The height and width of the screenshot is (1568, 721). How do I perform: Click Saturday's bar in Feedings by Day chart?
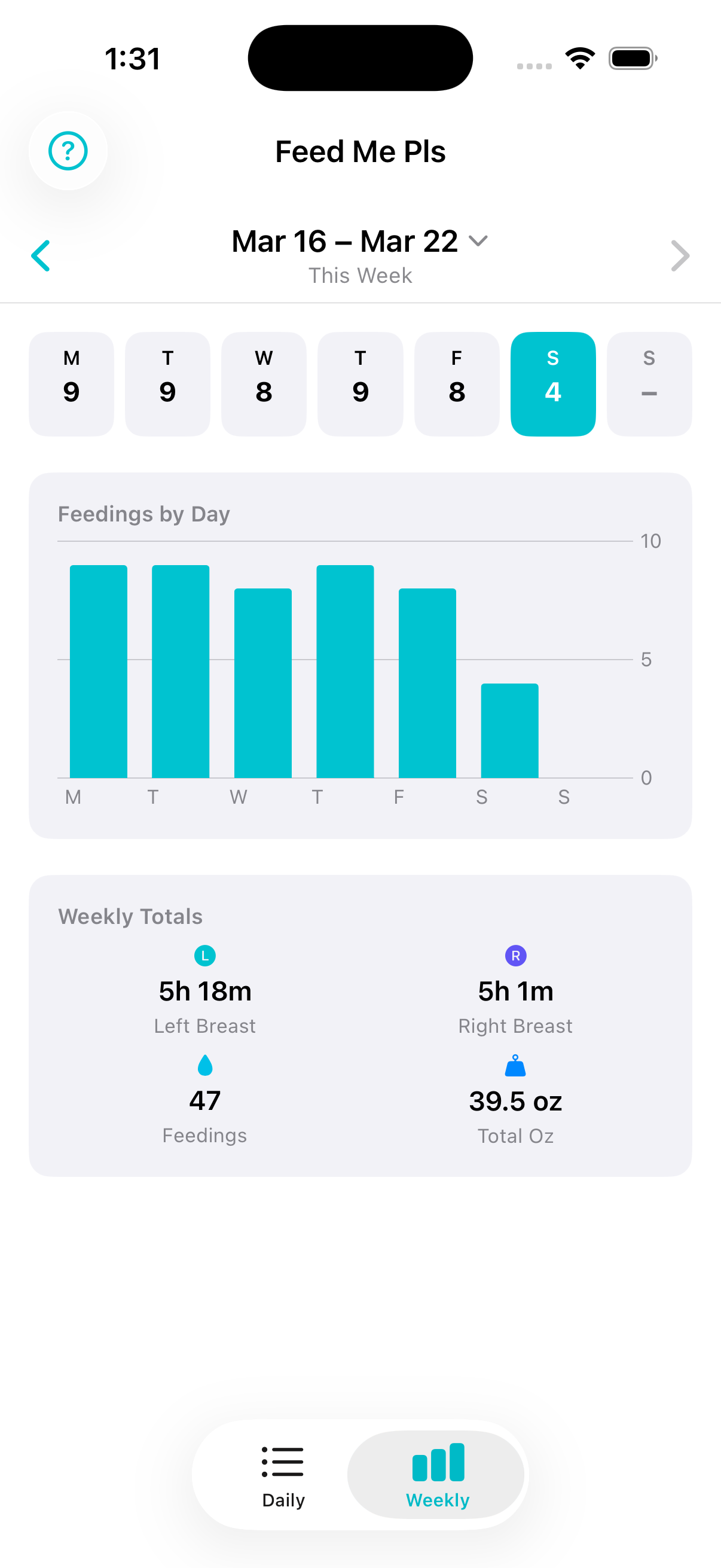(510, 730)
